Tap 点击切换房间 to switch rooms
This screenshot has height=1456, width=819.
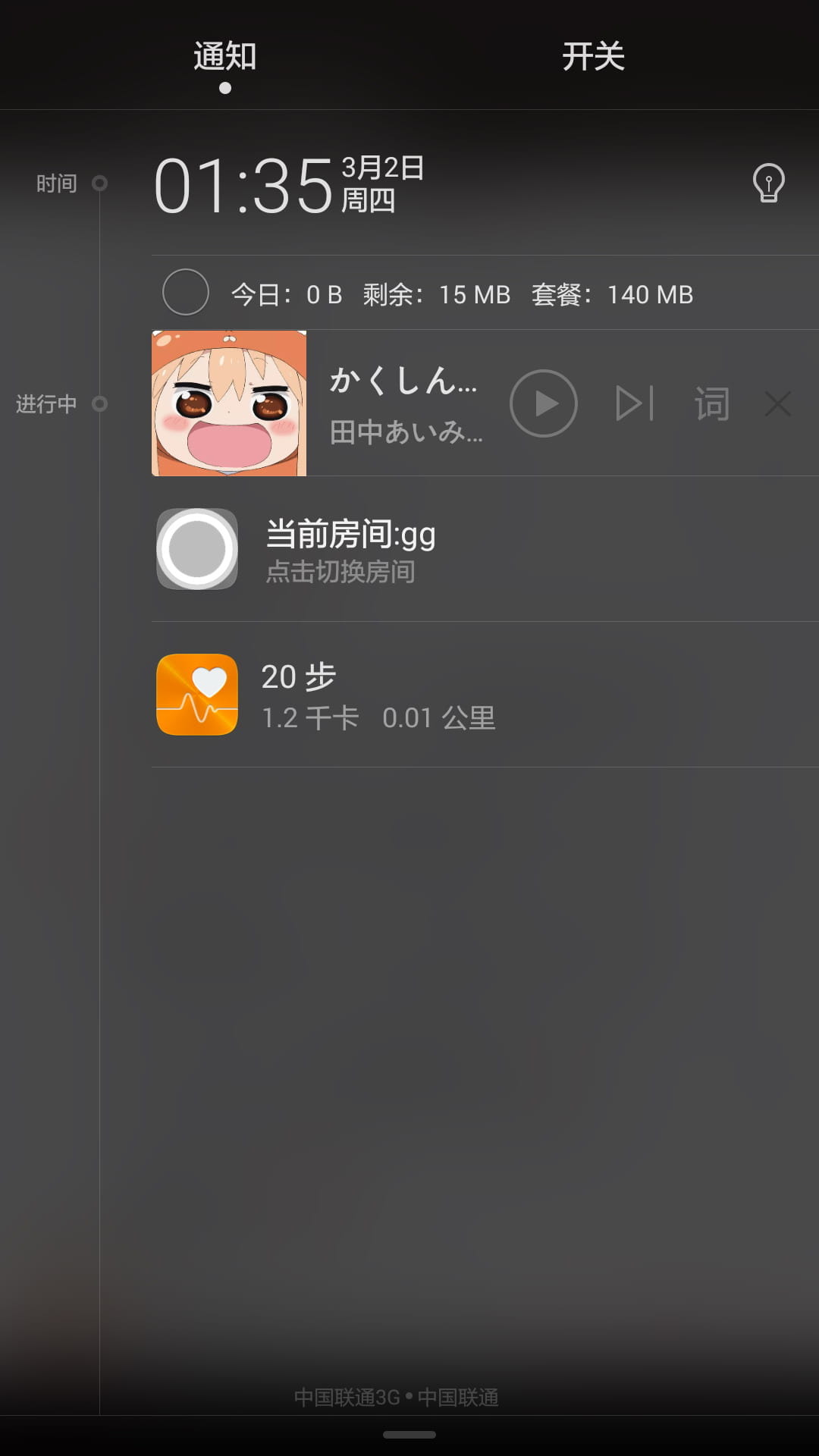(340, 575)
